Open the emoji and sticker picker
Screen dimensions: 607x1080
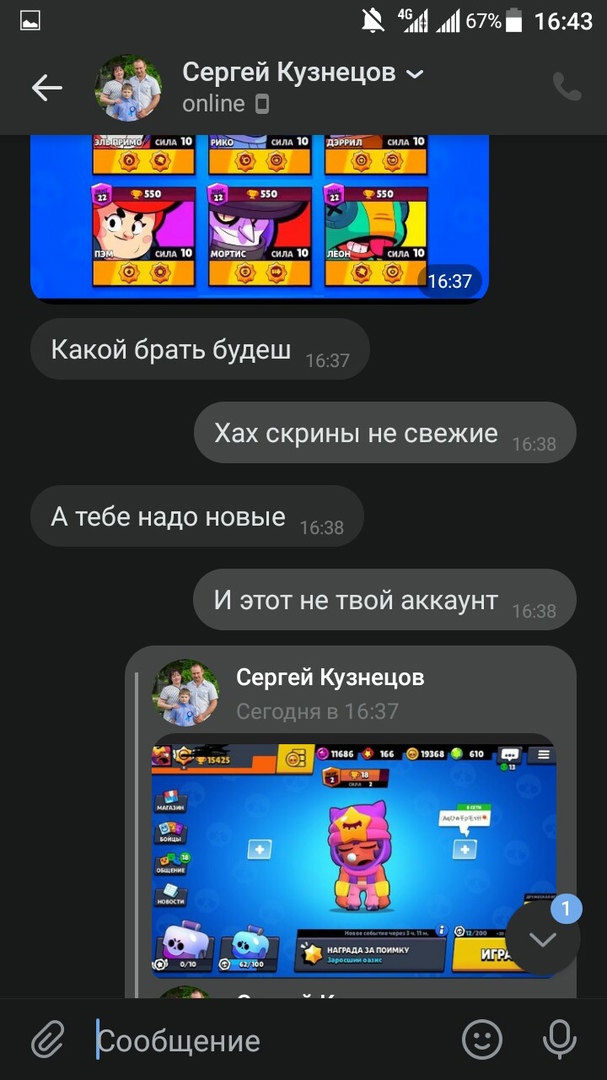[x=482, y=1040]
